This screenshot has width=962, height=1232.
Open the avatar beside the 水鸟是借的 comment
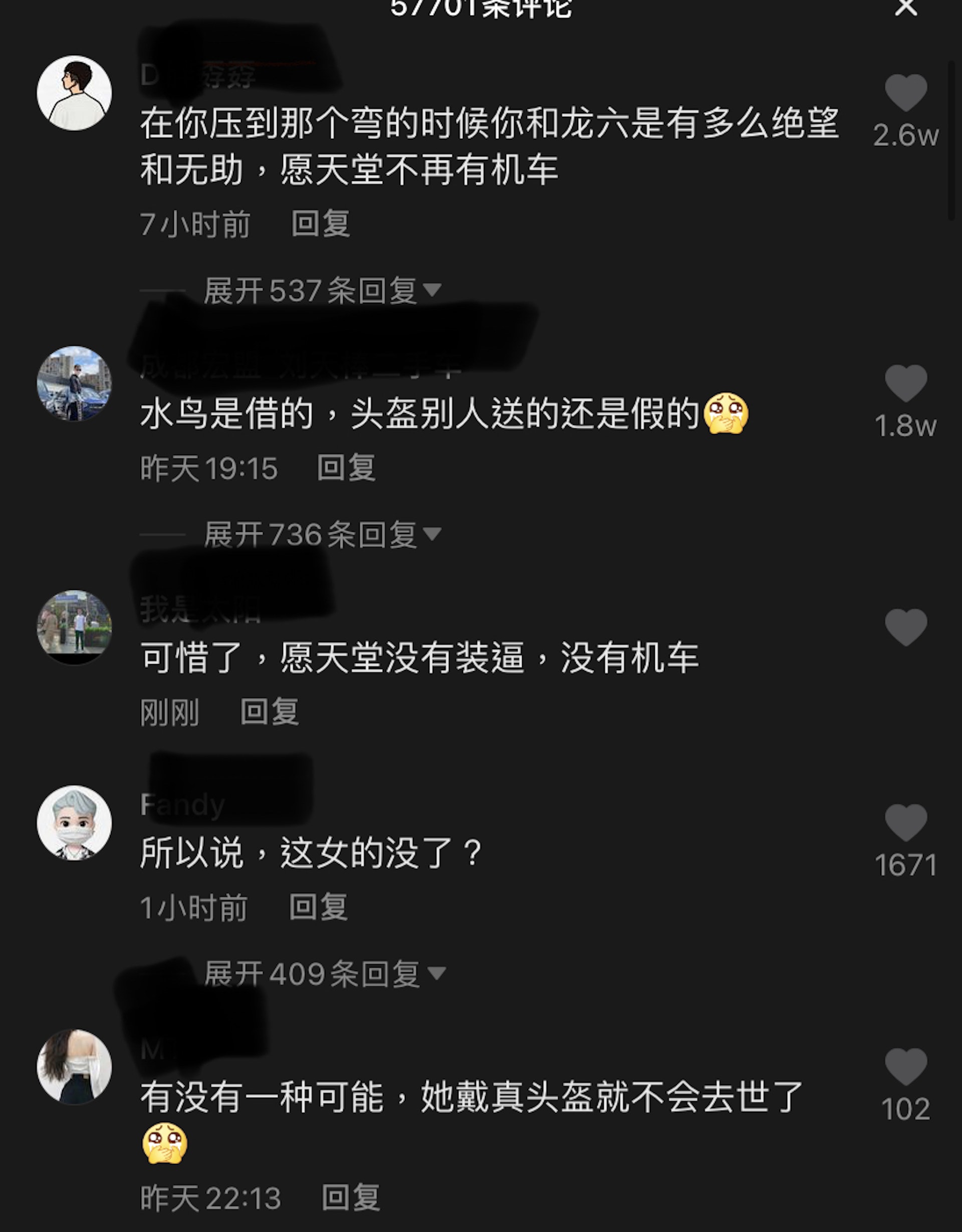tap(75, 383)
